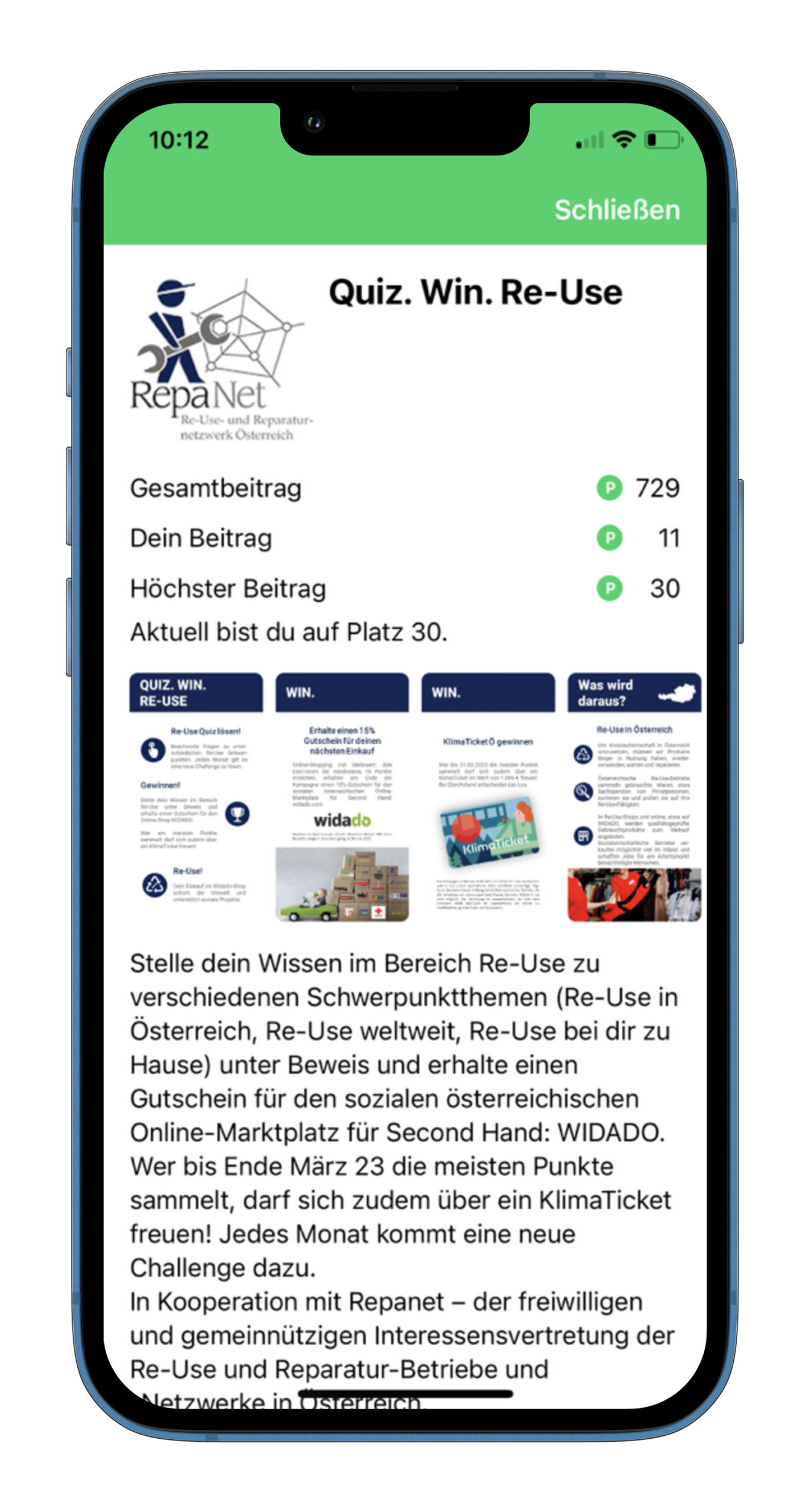The image size is (810, 1512).
Task: Tap Schließen to close the challenge
Action: (616, 210)
